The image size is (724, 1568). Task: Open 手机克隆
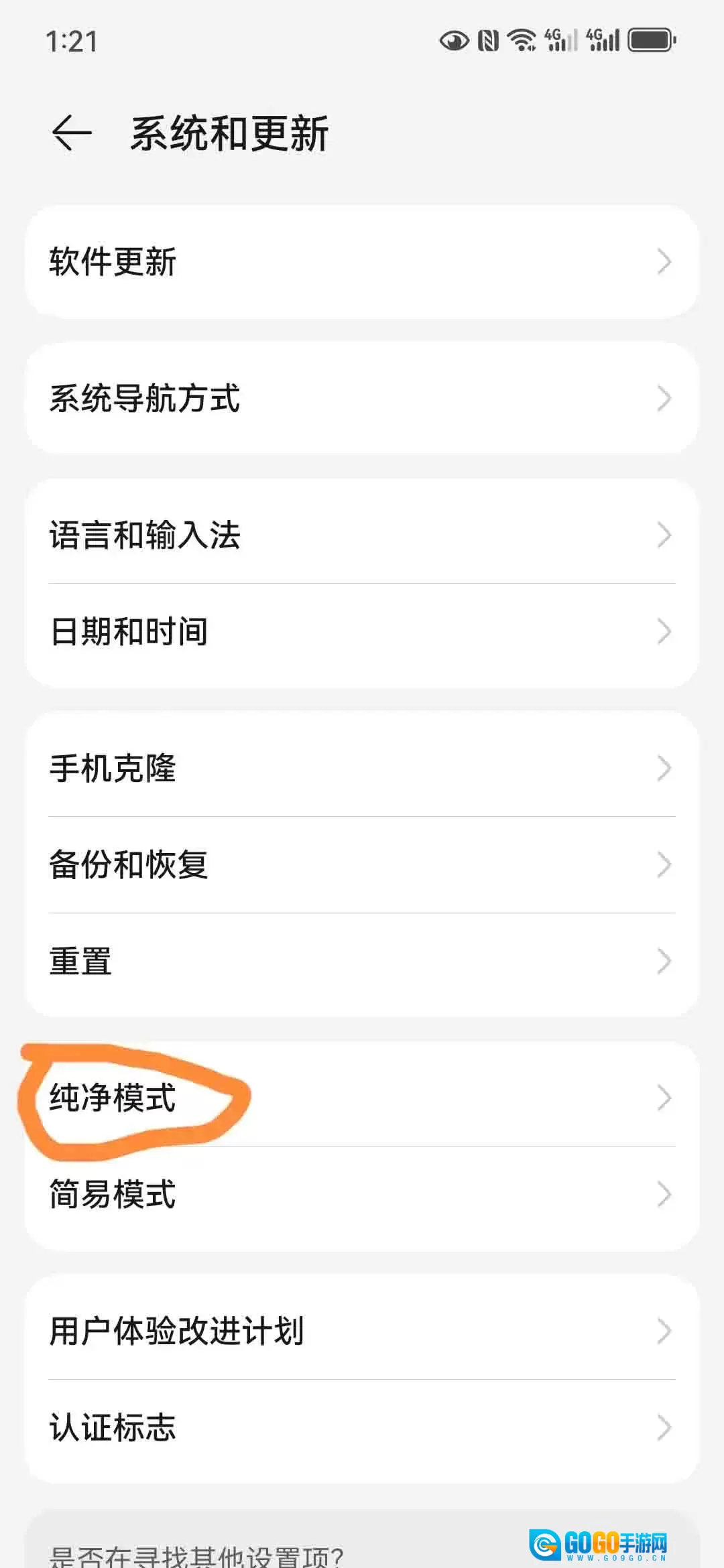pos(362,768)
